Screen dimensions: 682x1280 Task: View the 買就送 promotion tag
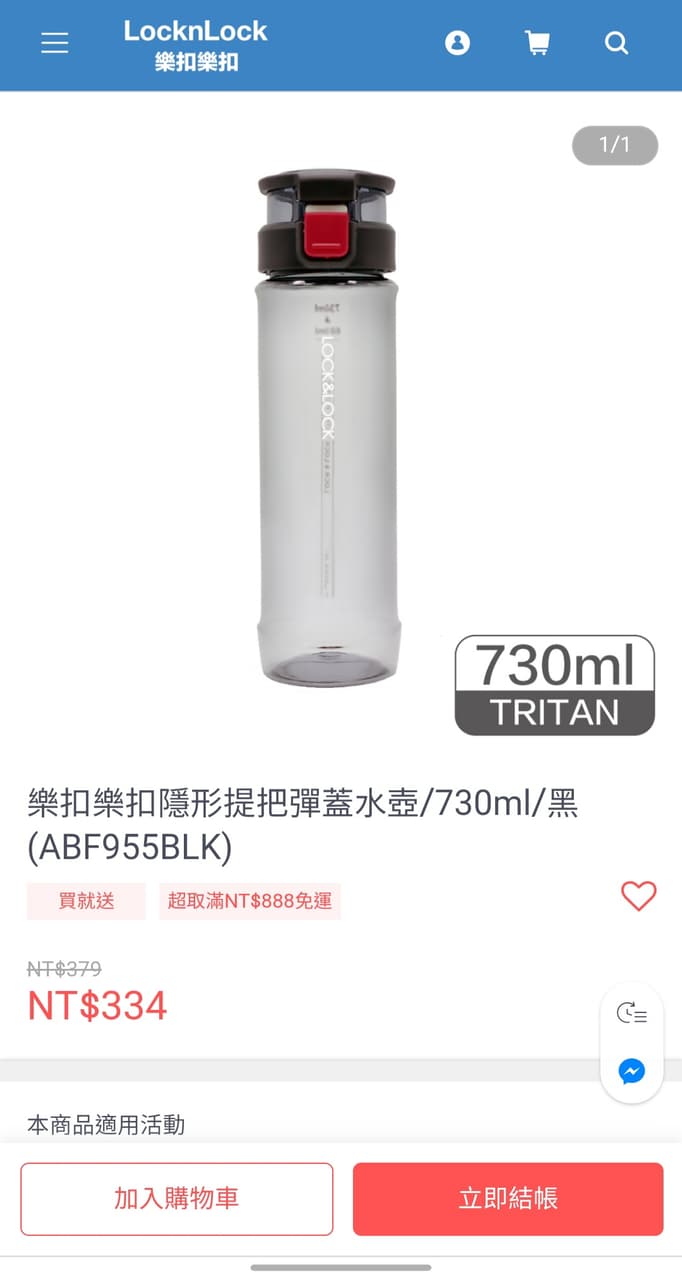(x=86, y=901)
